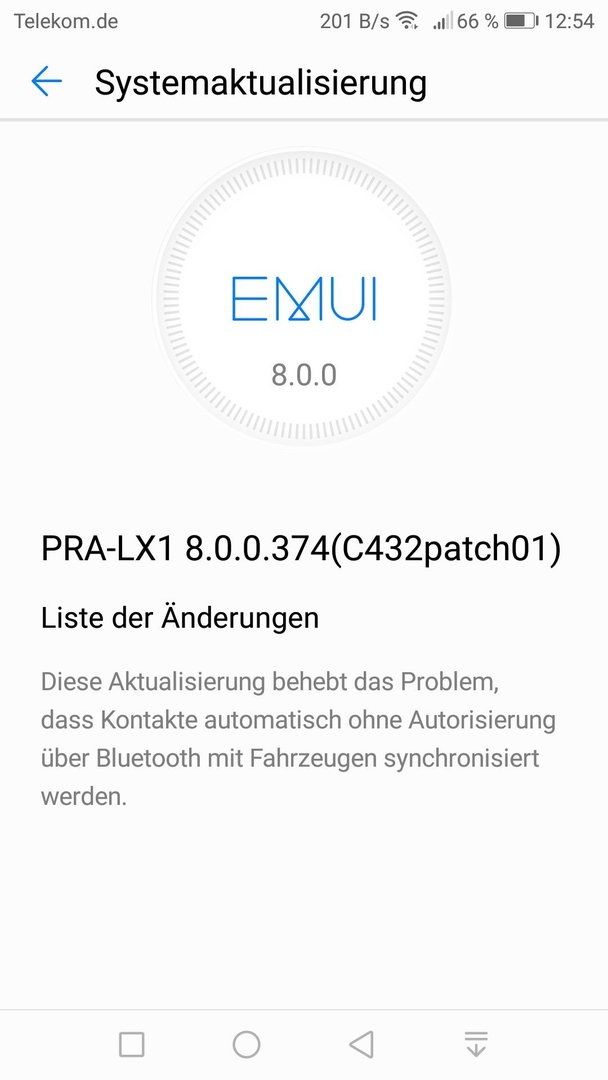Image resolution: width=608 pixels, height=1080 pixels.
Task: Go back from the Systemaktualisierung screen
Action: pos(46,82)
